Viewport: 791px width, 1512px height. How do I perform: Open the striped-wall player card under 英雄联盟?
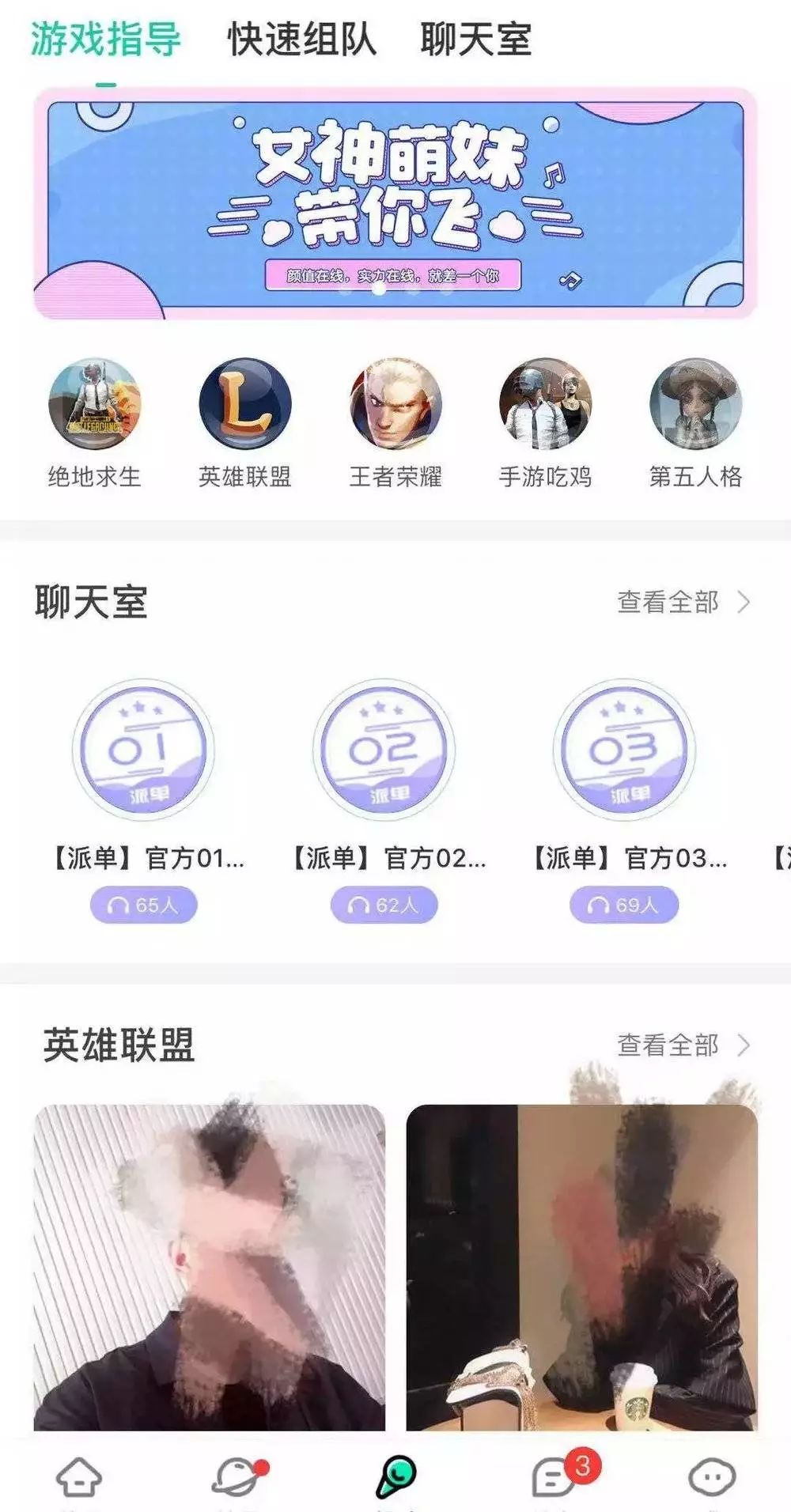coord(210,1265)
